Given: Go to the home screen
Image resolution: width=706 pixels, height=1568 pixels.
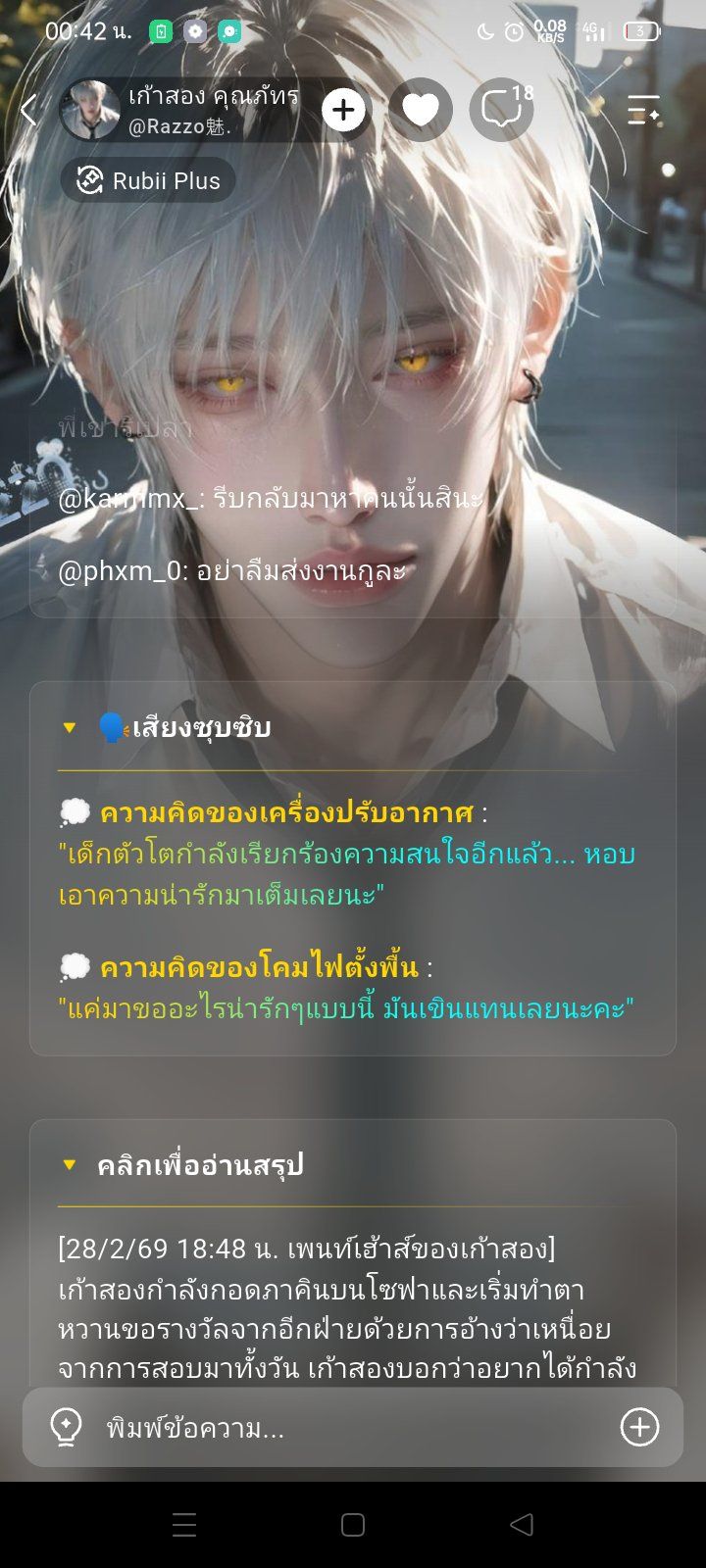Looking at the screenshot, I should coord(353,1524).
